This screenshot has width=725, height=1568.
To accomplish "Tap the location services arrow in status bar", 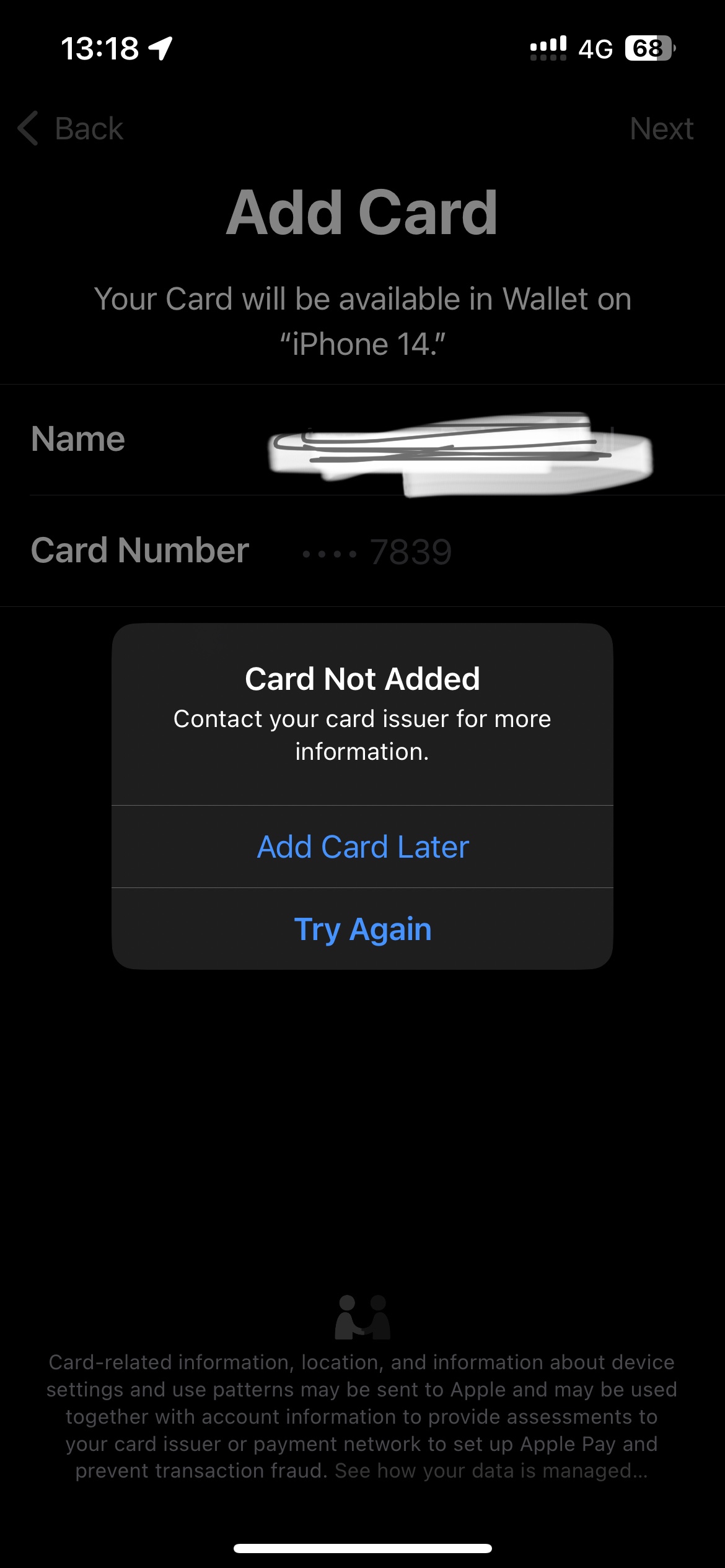I will coord(160,46).
